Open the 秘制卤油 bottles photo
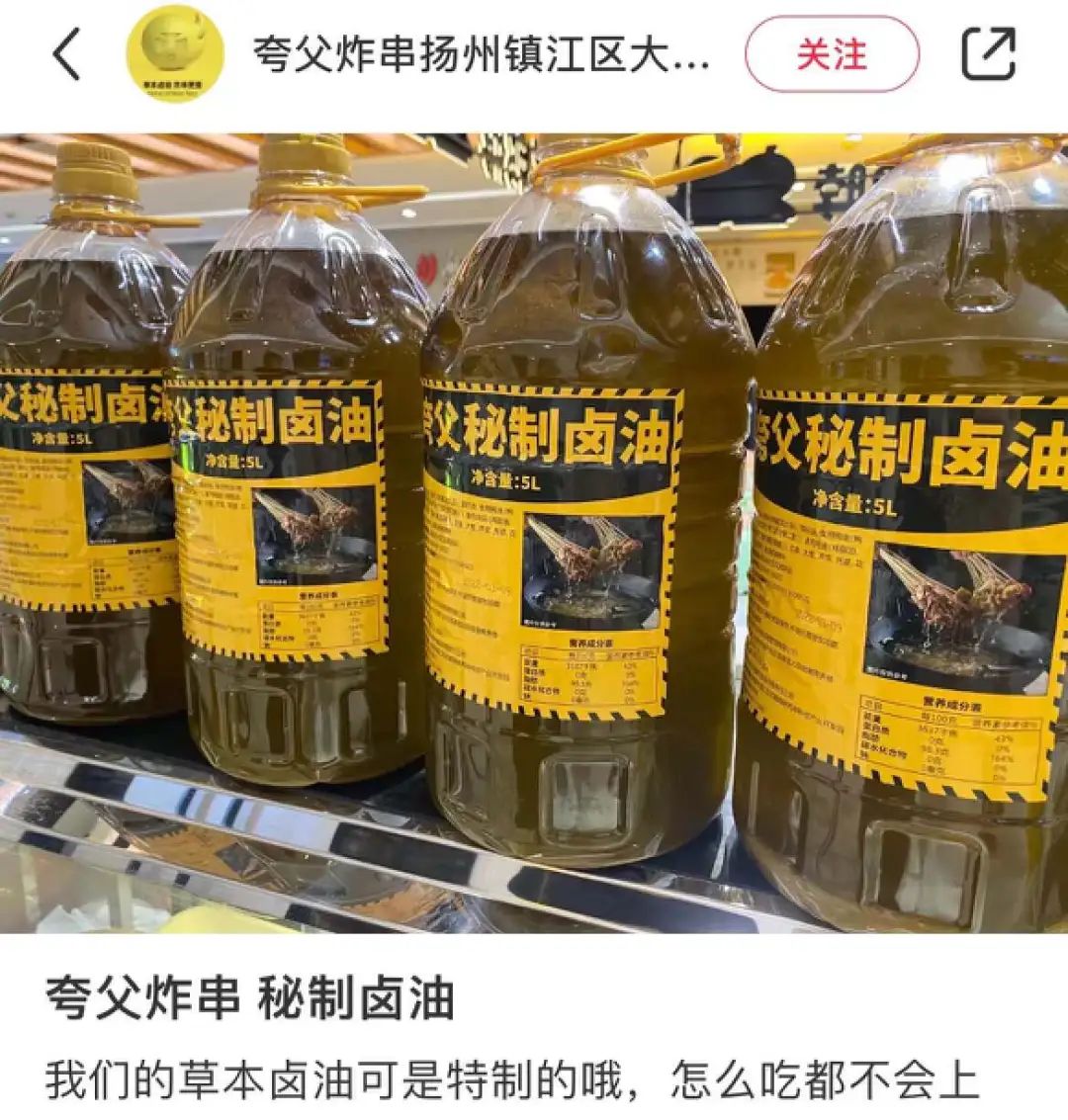This screenshot has width=1068, height=1120. click(x=534, y=534)
